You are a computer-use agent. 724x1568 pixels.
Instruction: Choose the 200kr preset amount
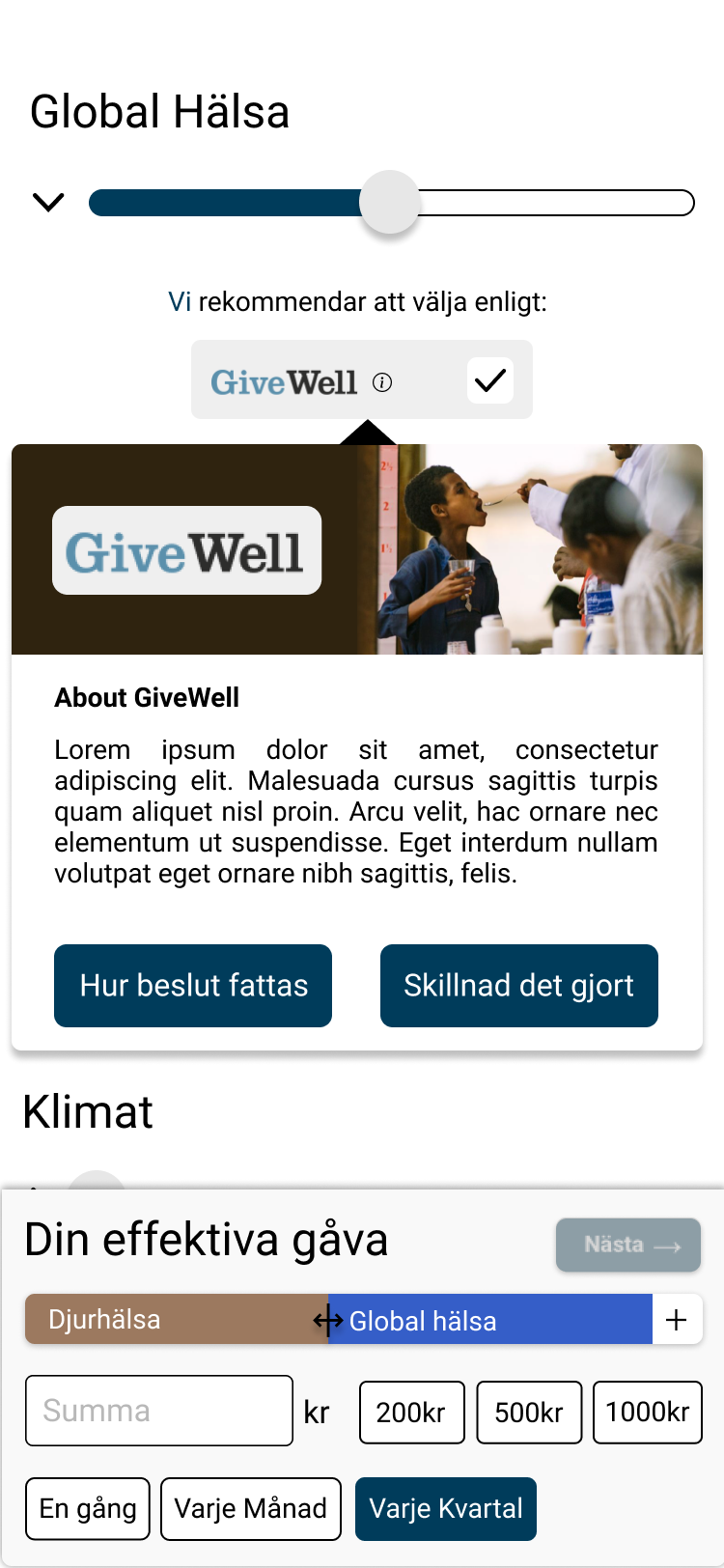(412, 1413)
